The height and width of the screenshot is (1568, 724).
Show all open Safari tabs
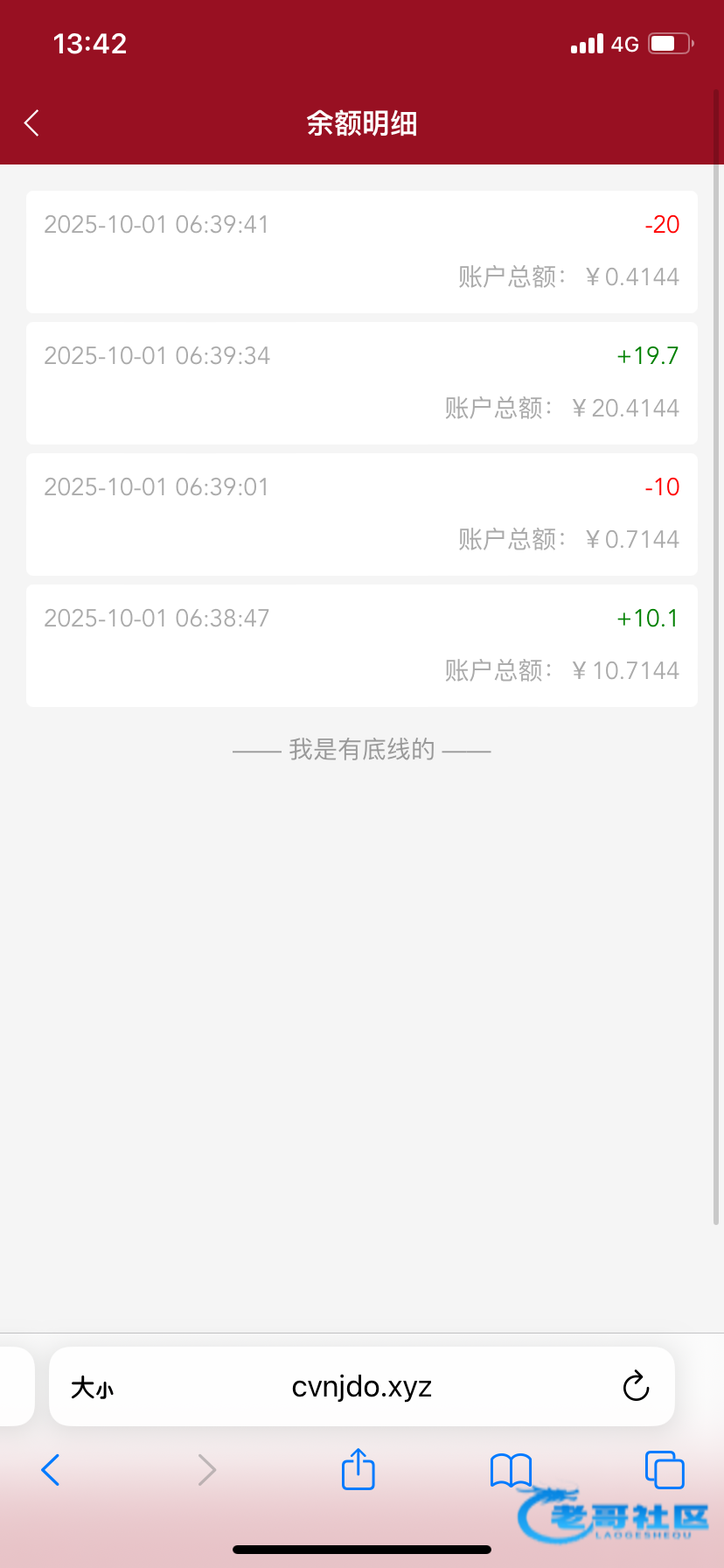[x=664, y=1470]
